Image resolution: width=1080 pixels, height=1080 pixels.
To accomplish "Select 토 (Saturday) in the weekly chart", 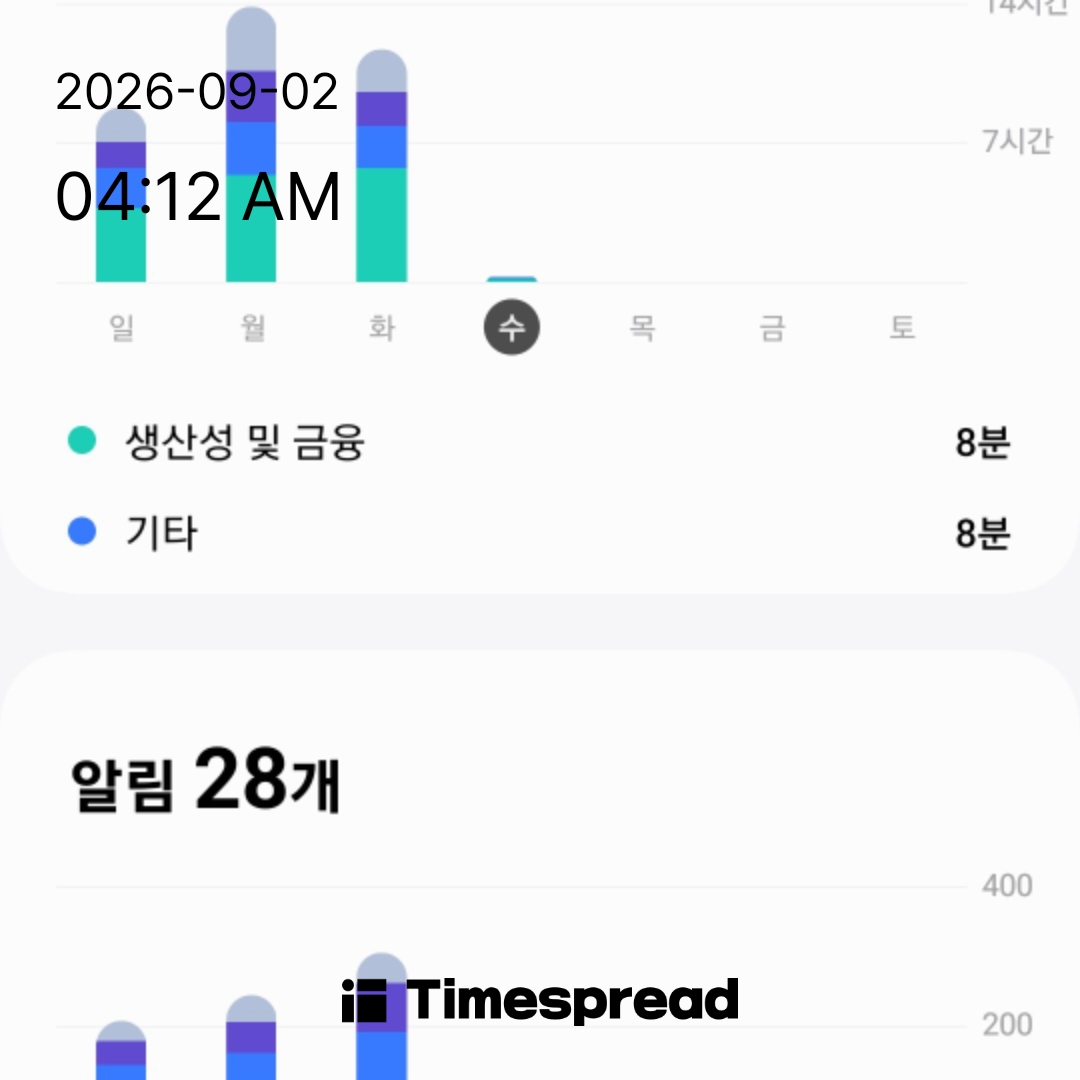I will tap(902, 327).
